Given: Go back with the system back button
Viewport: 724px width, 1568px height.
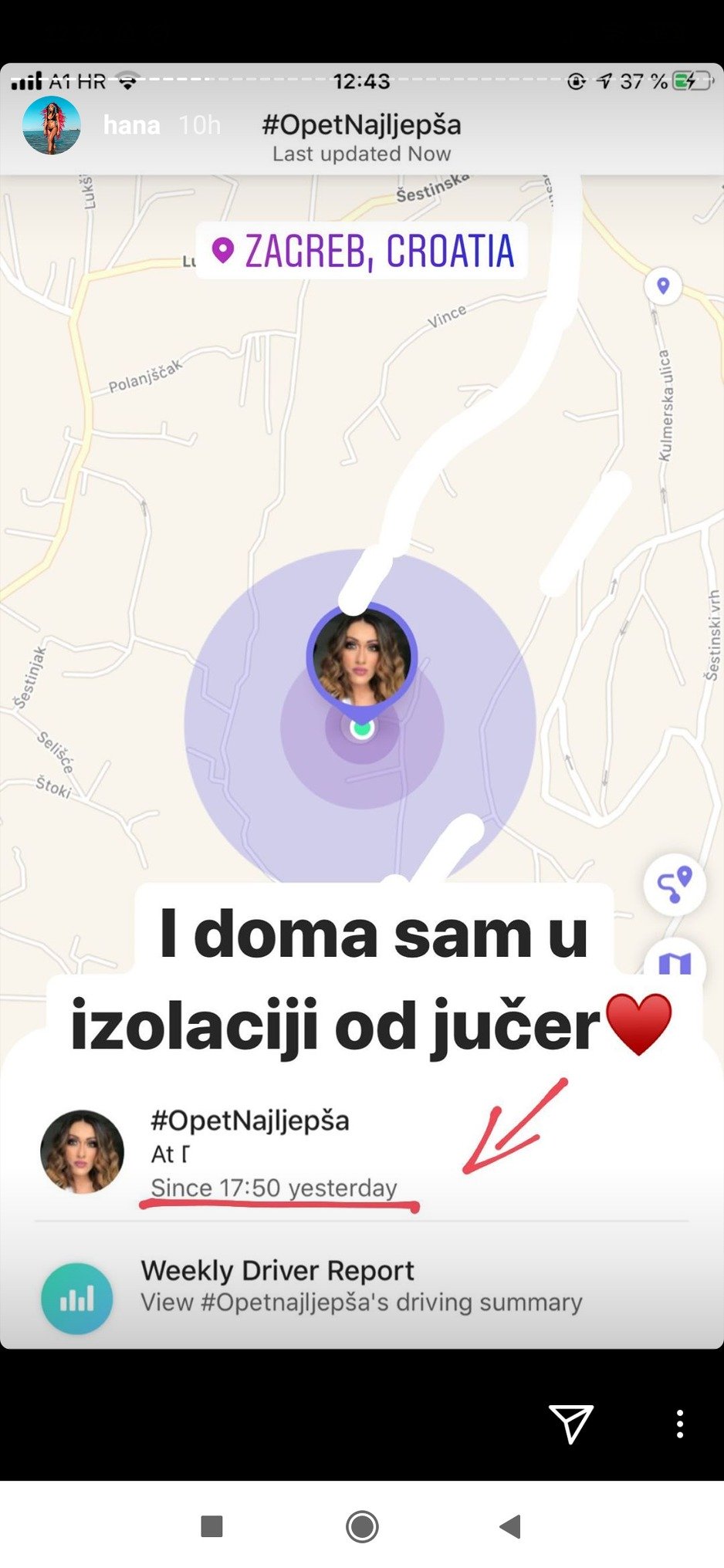Looking at the screenshot, I should [510, 1526].
